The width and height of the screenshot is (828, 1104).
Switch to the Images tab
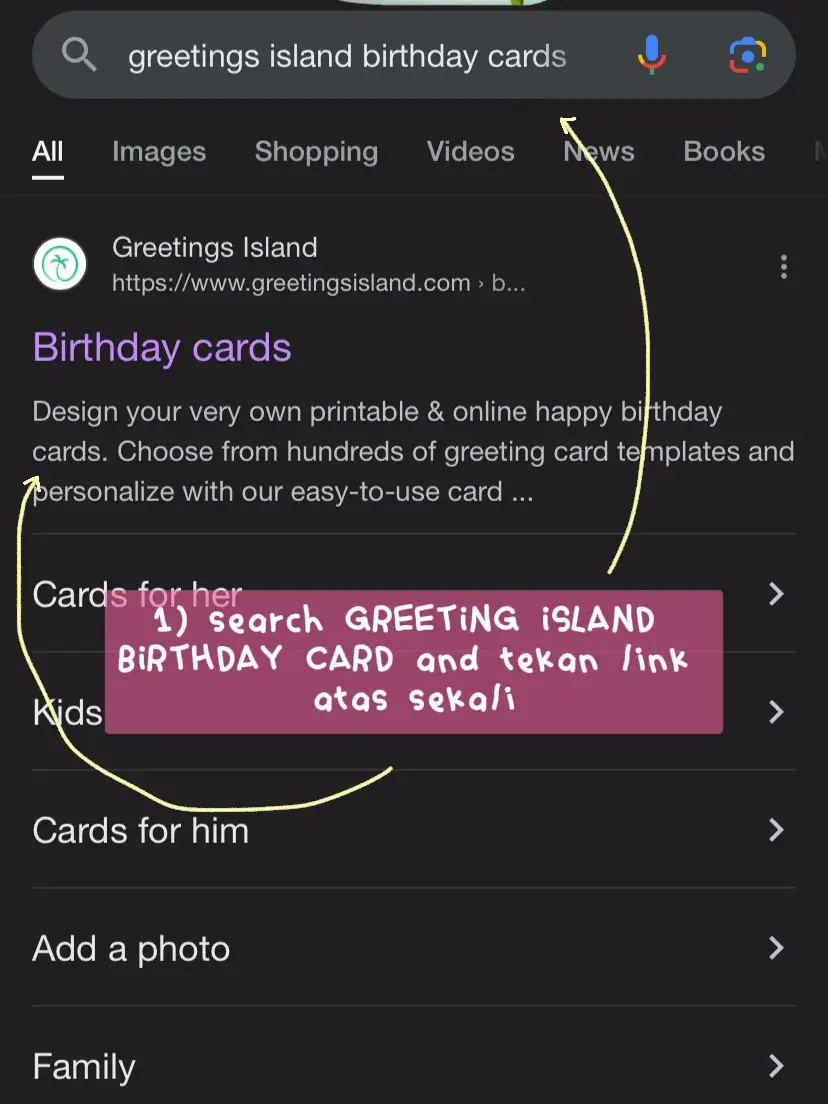coord(159,152)
